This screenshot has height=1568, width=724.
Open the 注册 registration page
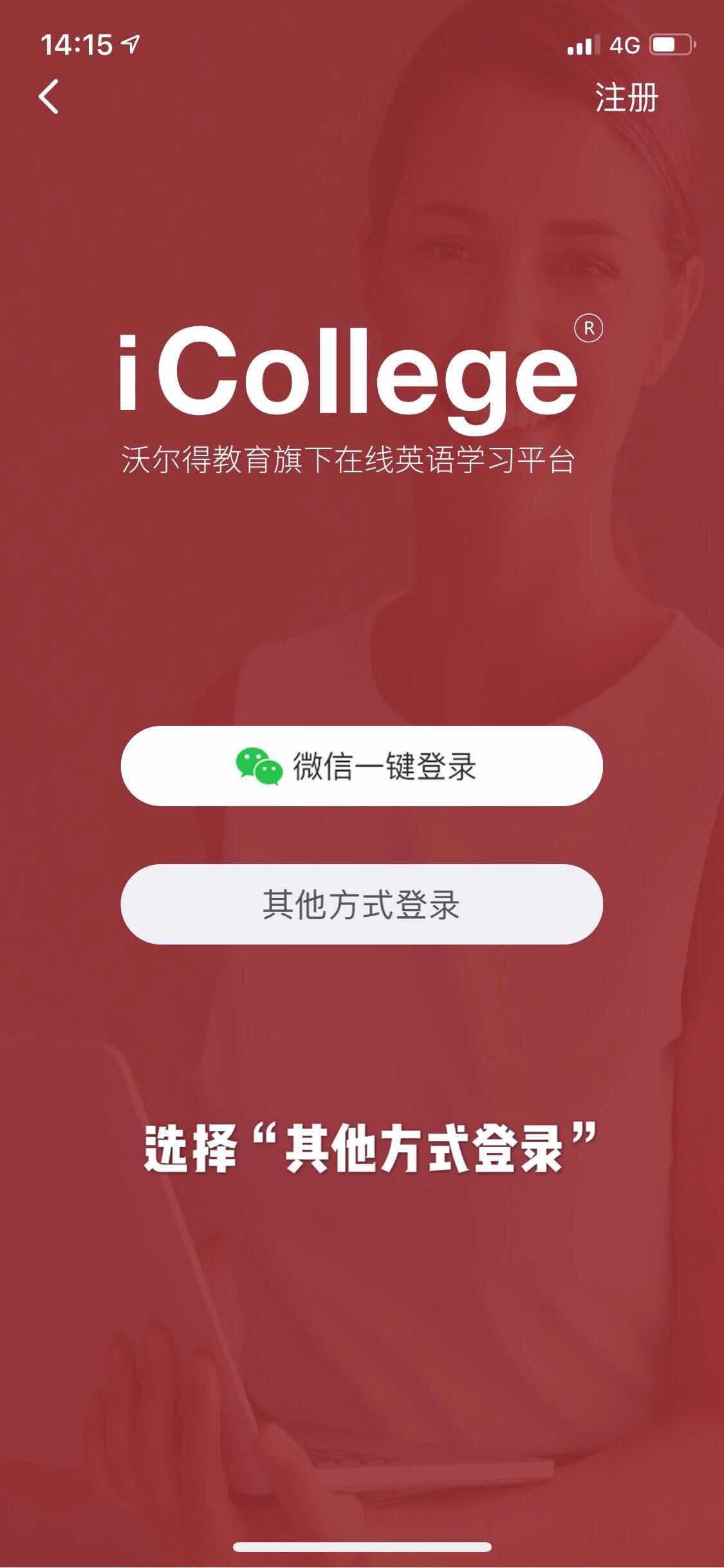coord(626,98)
